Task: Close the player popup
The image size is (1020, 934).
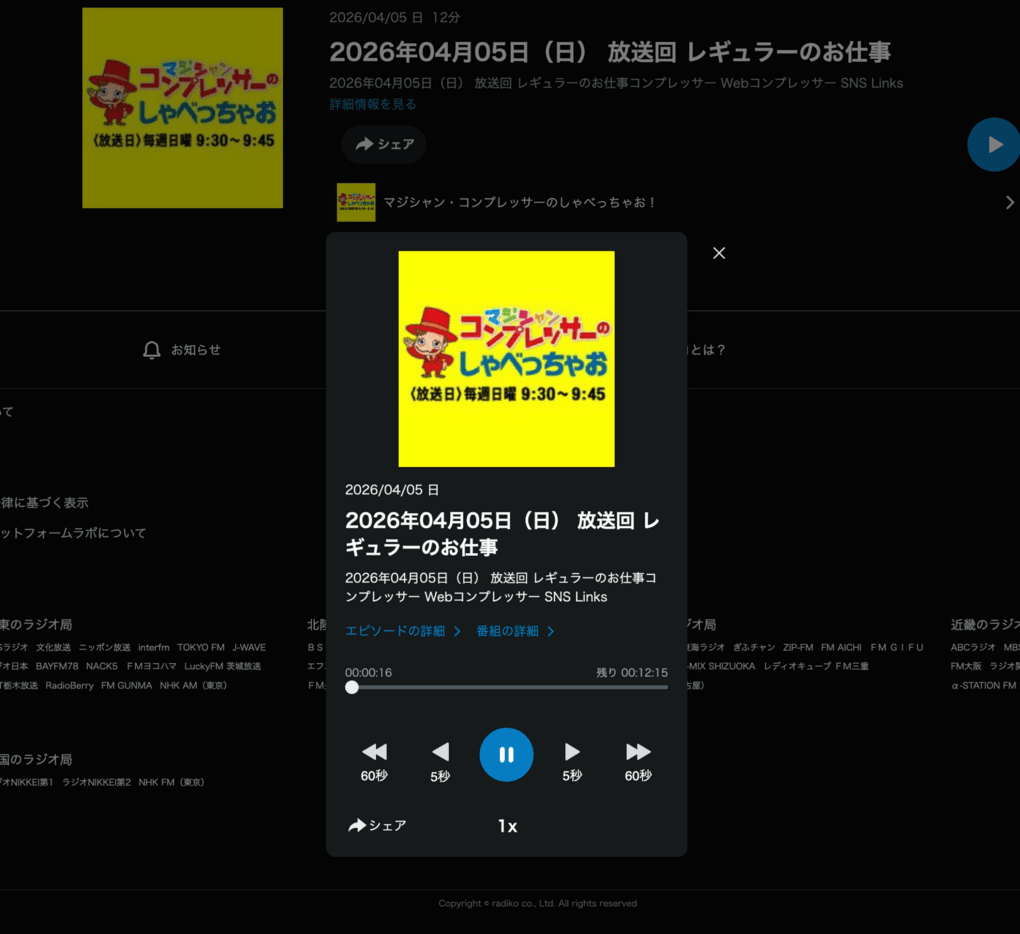Action: [x=718, y=253]
